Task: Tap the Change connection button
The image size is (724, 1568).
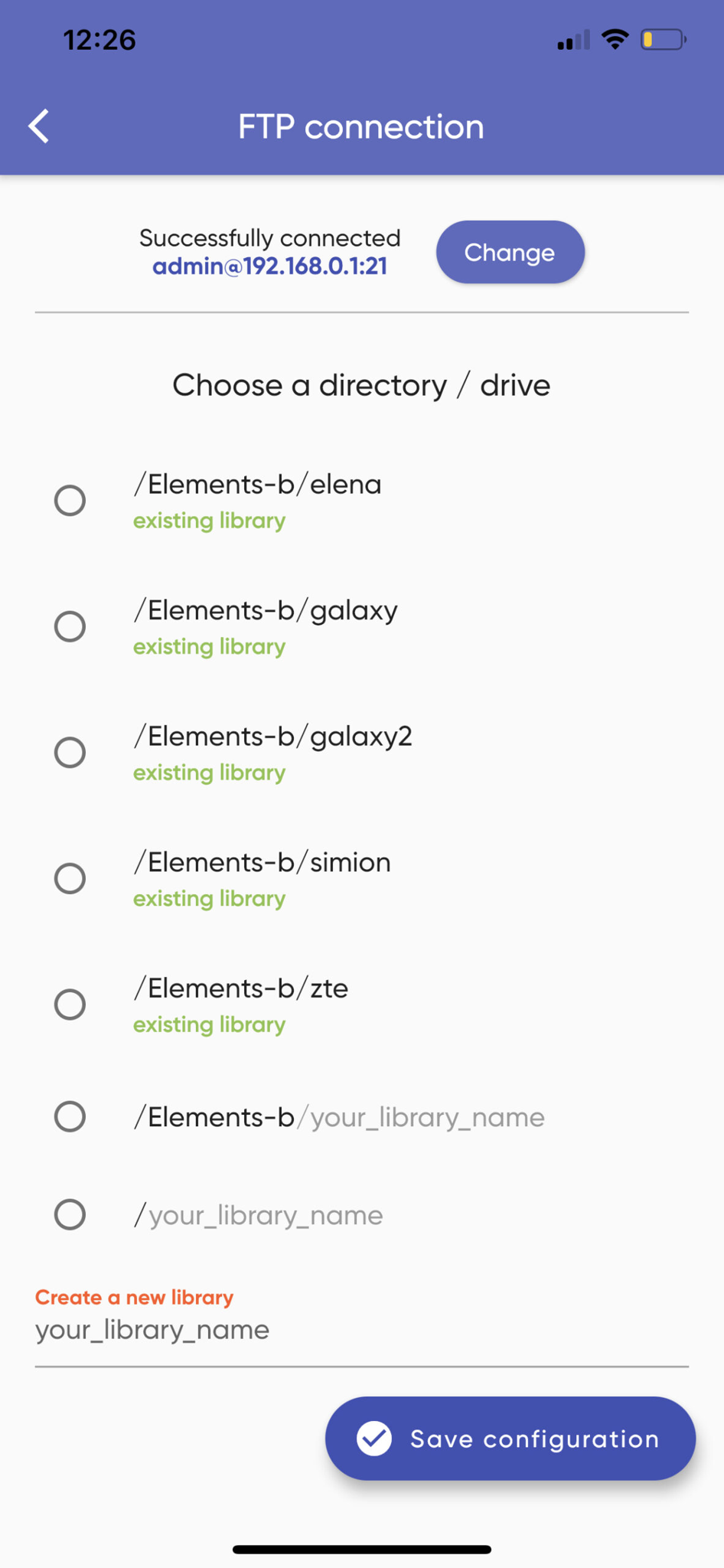Action: [x=510, y=252]
